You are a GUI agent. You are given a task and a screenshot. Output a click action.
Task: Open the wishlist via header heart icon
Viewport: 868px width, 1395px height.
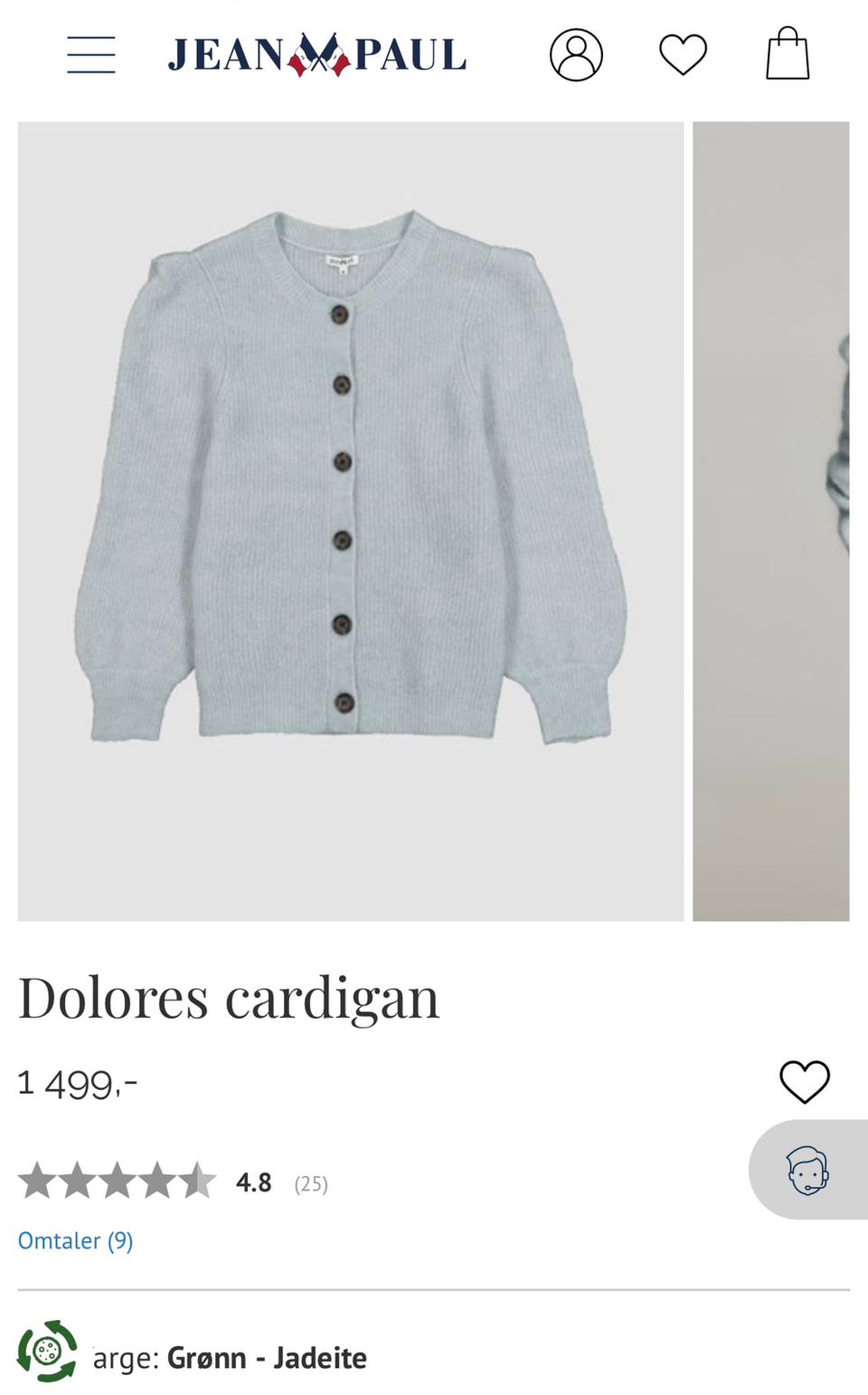[x=684, y=54]
